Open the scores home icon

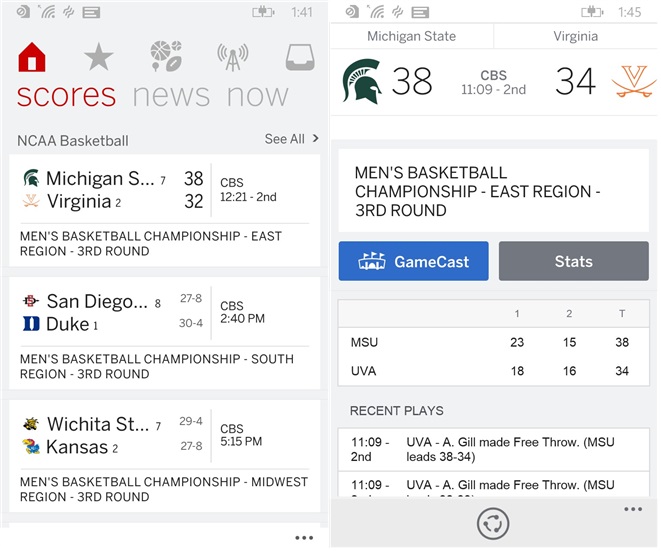[32, 57]
